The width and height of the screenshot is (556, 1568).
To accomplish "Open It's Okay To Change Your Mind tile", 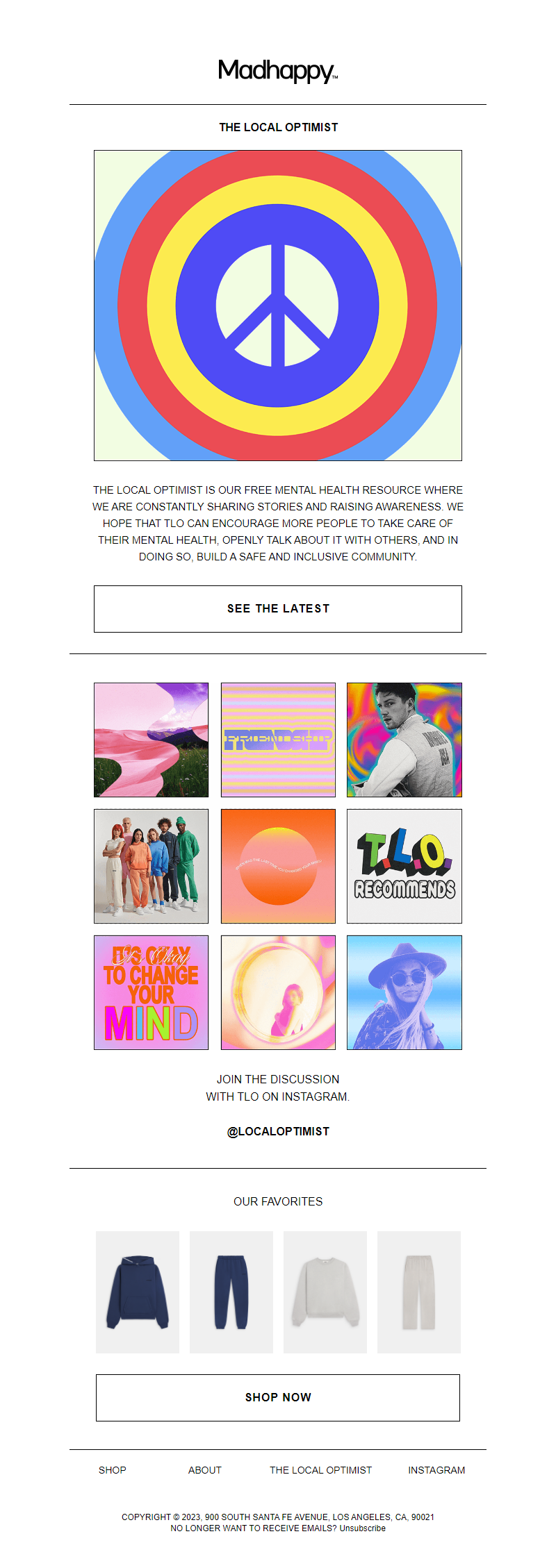I will (x=151, y=992).
